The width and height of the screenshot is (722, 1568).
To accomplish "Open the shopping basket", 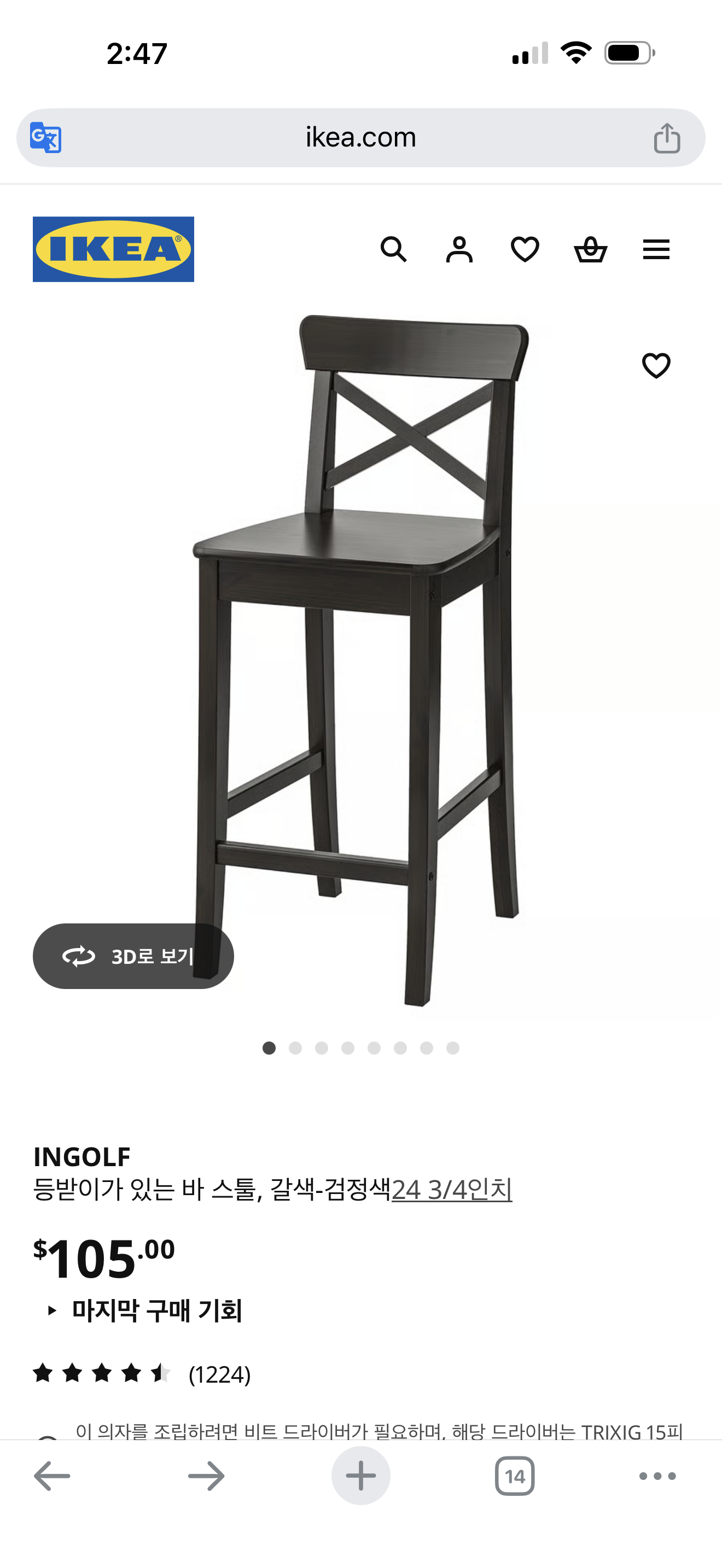I will coord(591,249).
